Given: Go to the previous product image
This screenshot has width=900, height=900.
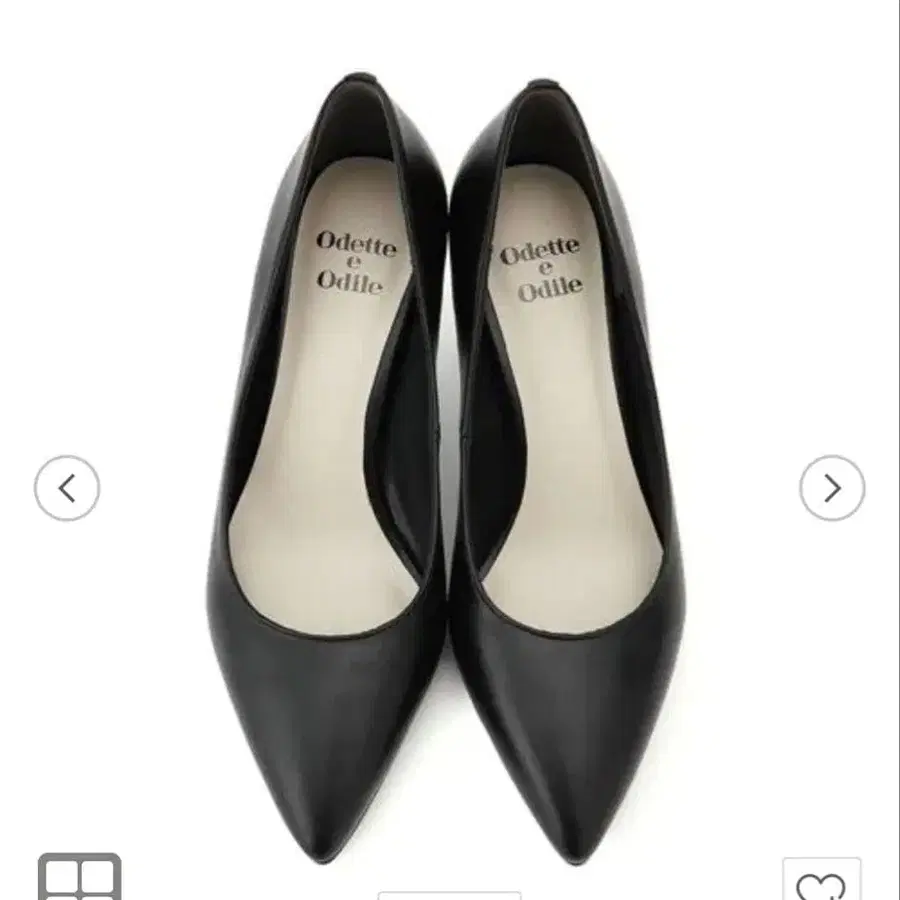Looking at the screenshot, I should coord(67,488).
